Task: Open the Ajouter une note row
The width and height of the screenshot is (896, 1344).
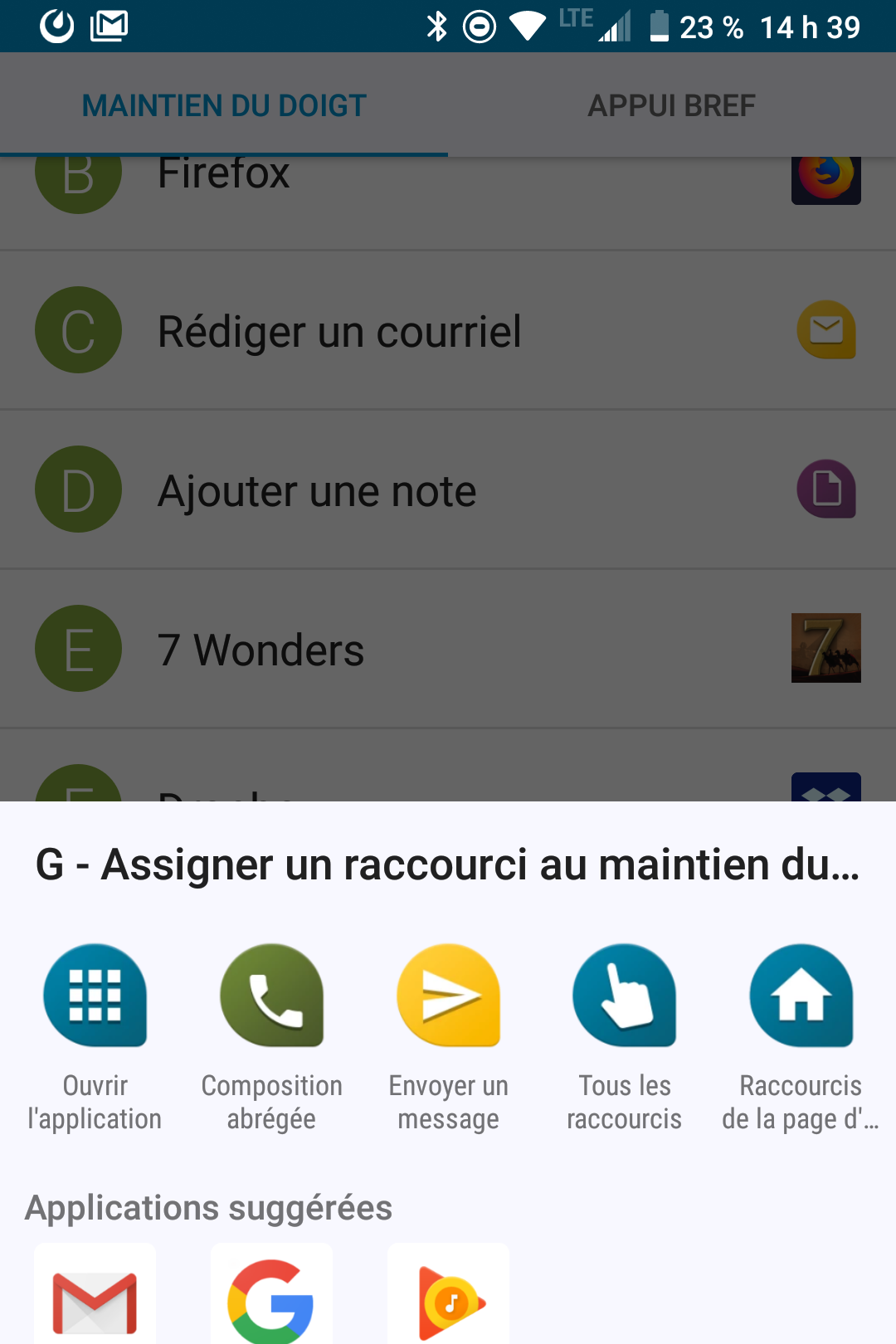Action: tap(448, 489)
